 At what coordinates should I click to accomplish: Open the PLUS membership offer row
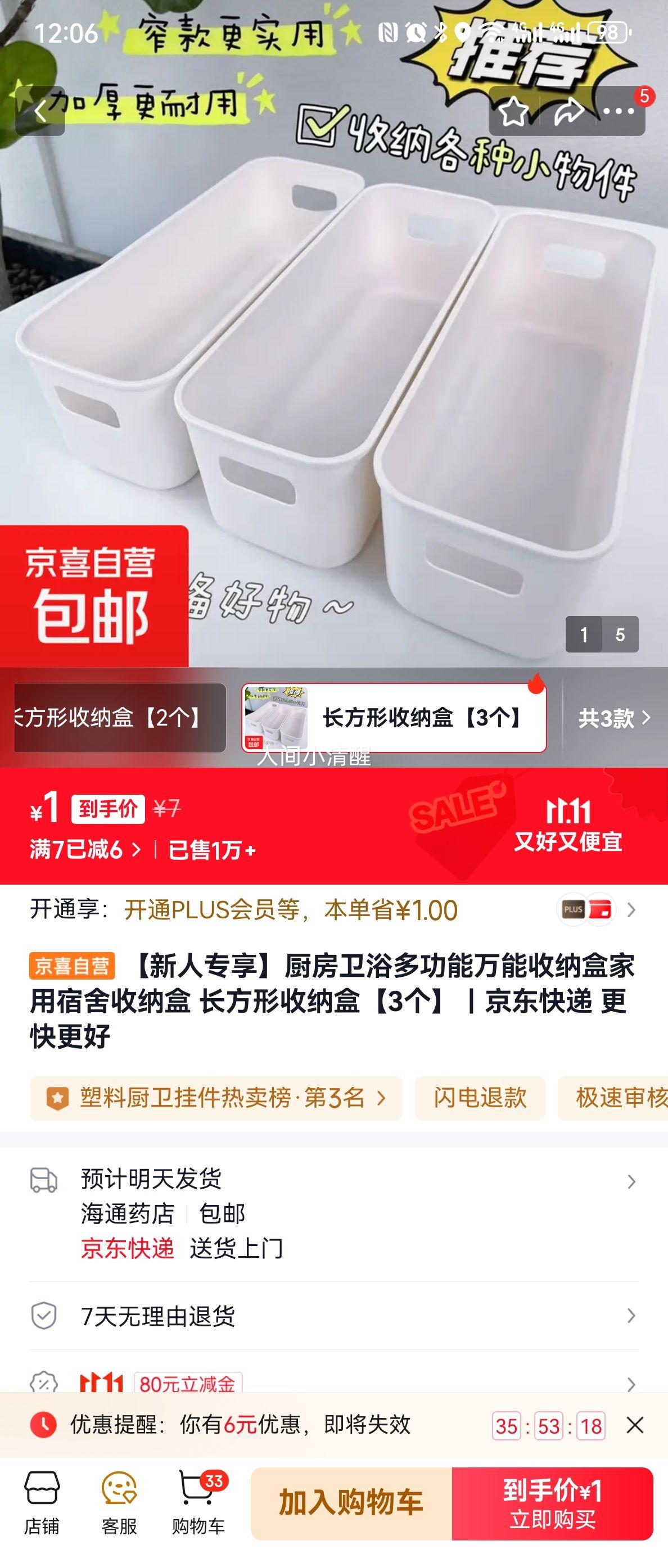pyautogui.click(x=332, y=910)
